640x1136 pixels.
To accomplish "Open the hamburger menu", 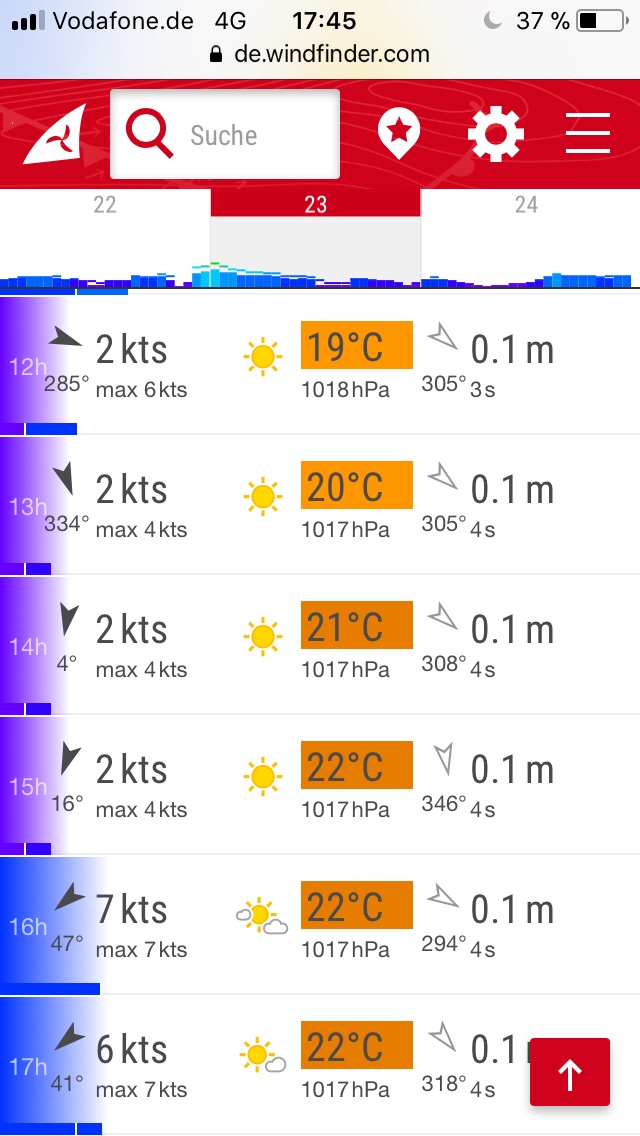I will 588,134.
